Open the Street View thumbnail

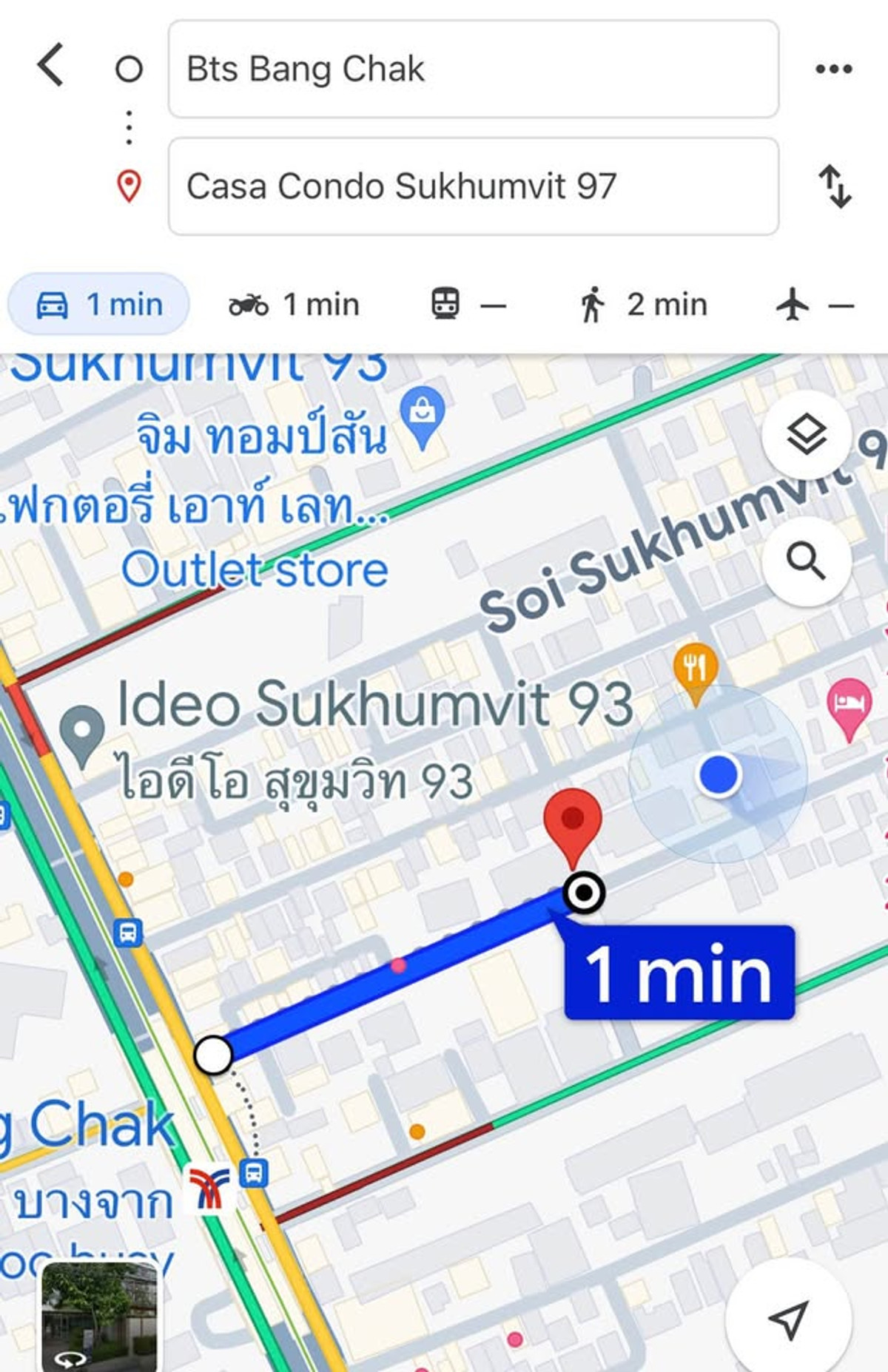(x=98, y=1318)
